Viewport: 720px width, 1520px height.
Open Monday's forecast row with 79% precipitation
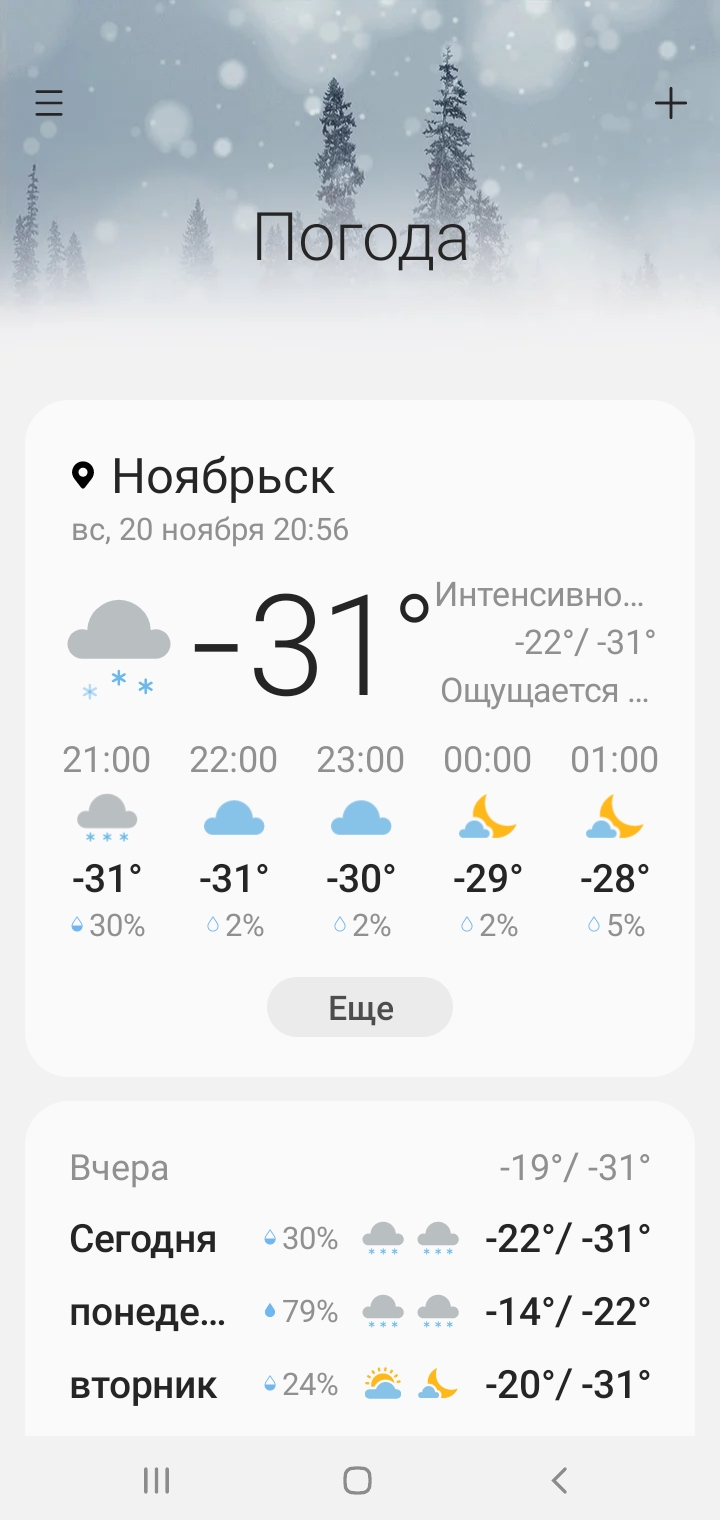[360, 1311]
